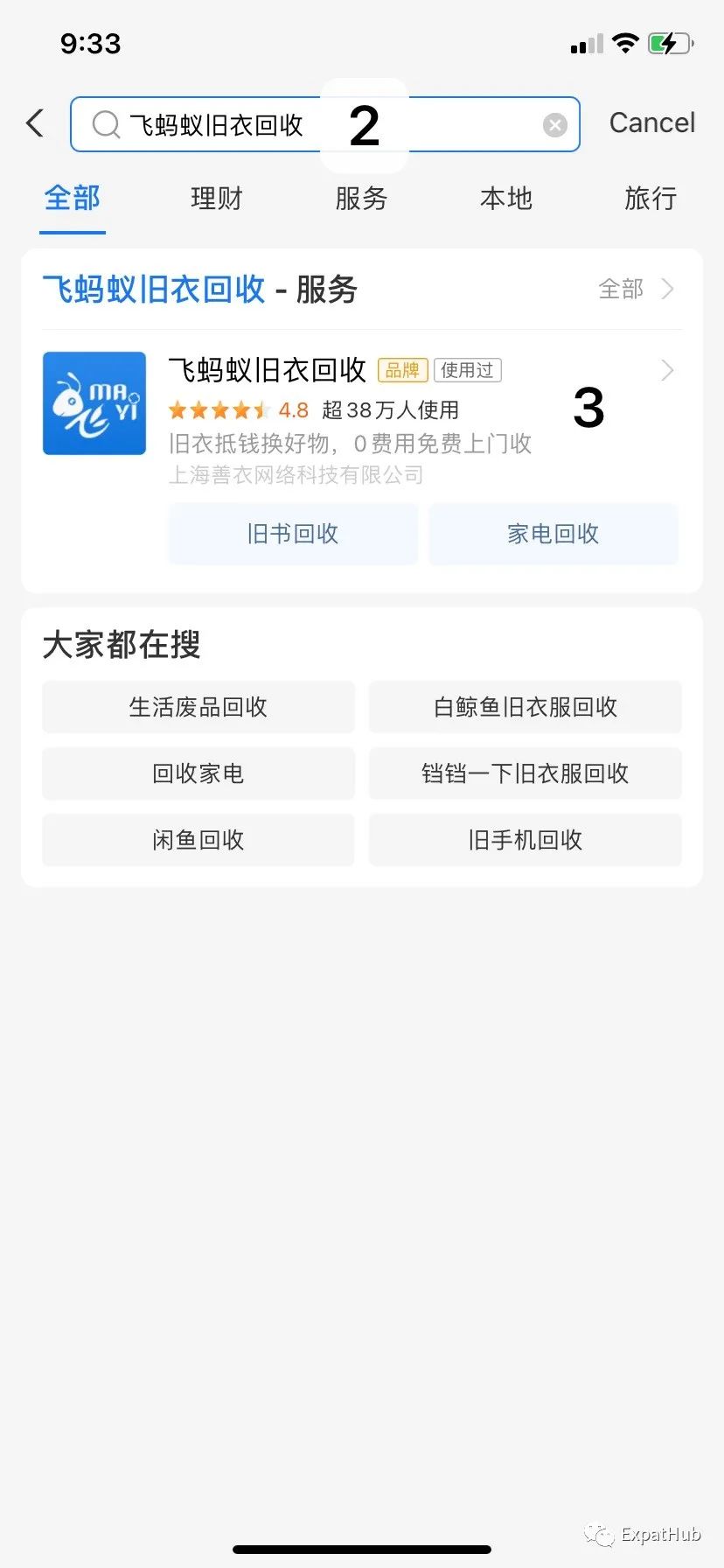Image resolution: width=724 pixels, height=1568 pixels.
Task: Search for 生活废品回收
Action: (198, 707)
